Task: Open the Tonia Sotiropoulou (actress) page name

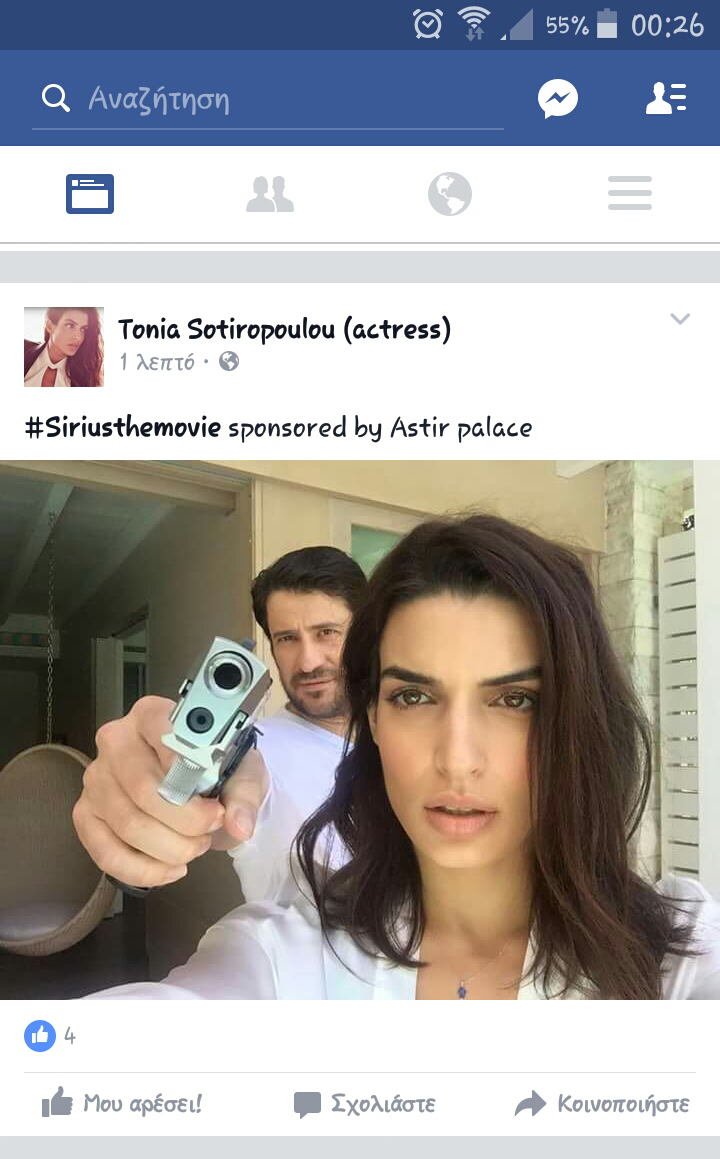Action: pos(284,329)
